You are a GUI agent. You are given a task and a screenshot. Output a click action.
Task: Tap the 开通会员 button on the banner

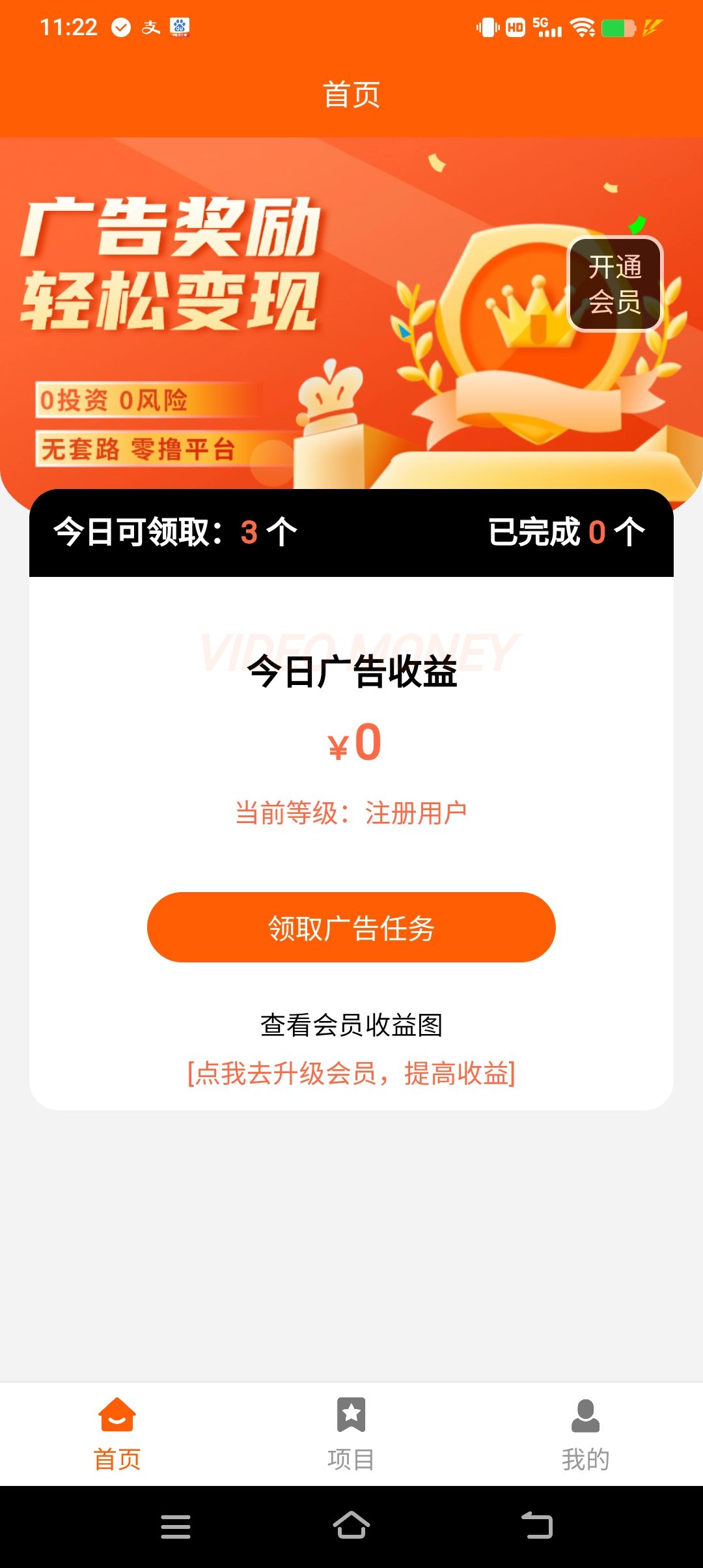[x=615, y=284]
